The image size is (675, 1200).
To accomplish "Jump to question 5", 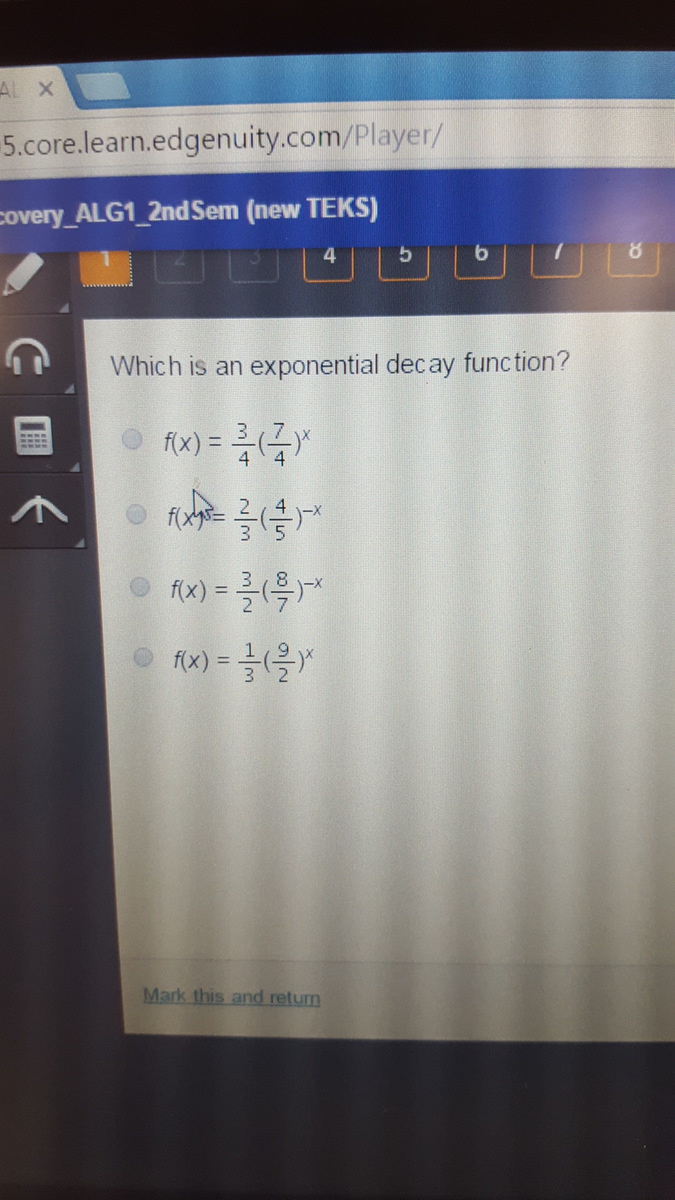I will (x=404, y=257).
